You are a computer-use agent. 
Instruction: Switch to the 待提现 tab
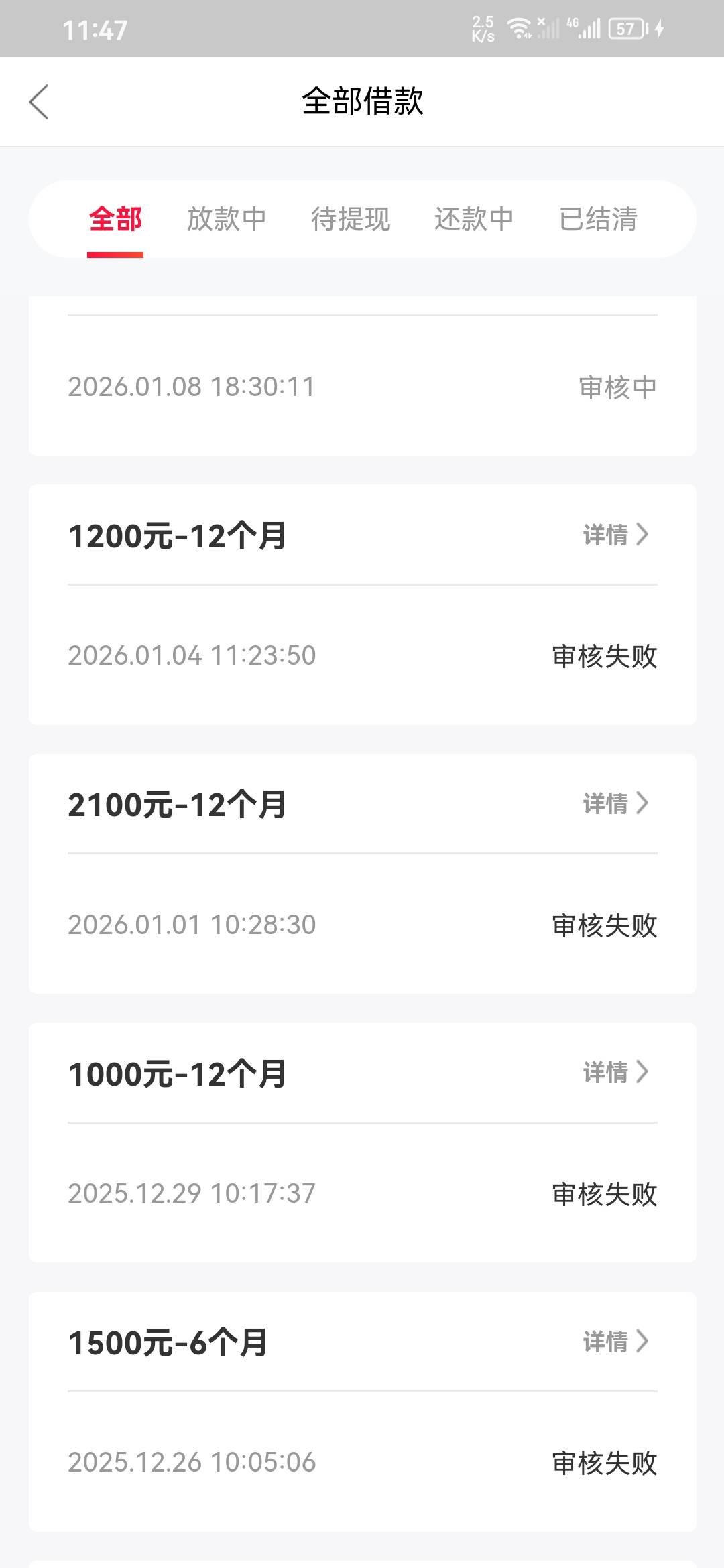coord(350,219)
